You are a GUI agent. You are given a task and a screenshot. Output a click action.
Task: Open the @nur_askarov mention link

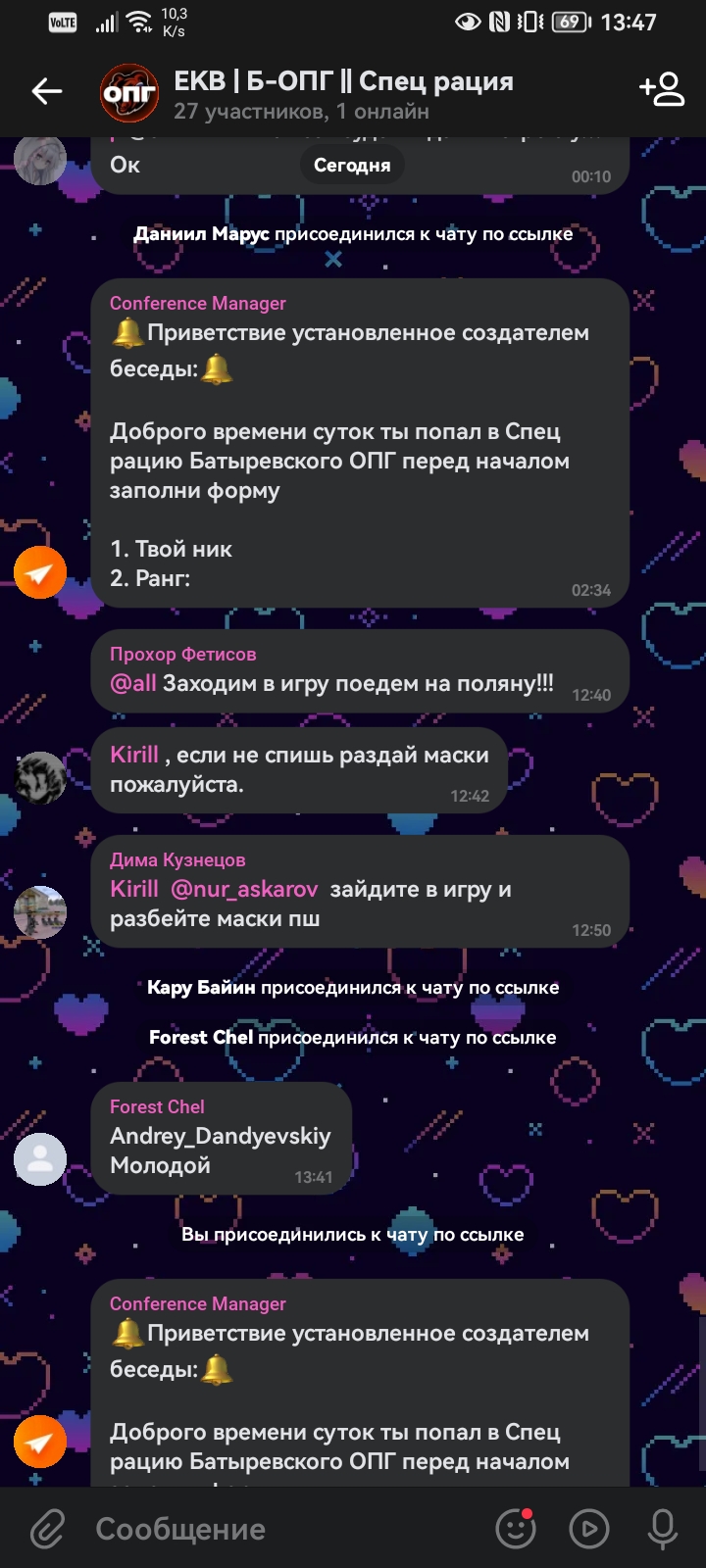(x=244, y=889)
